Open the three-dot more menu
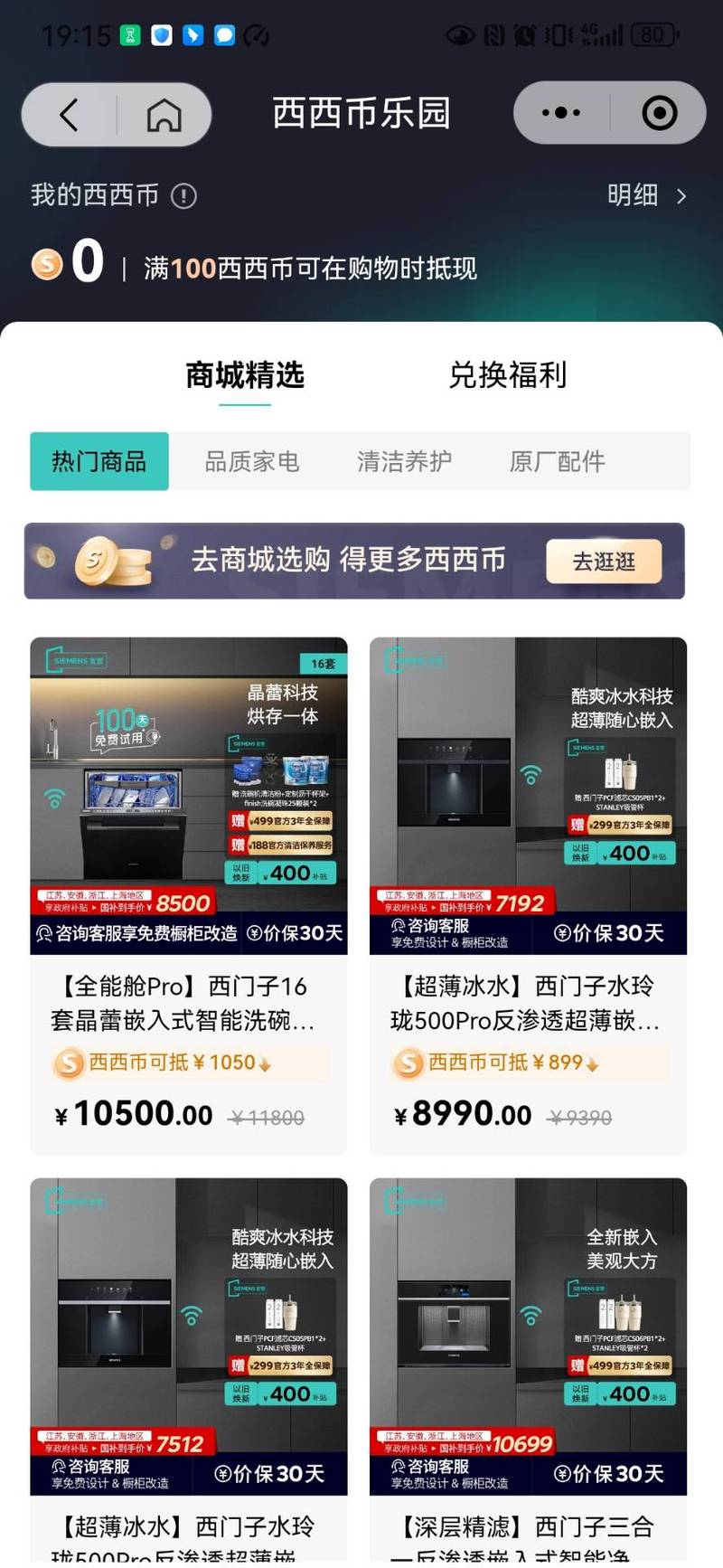Viewport: 723px width, 1568px height. [561, 113]
